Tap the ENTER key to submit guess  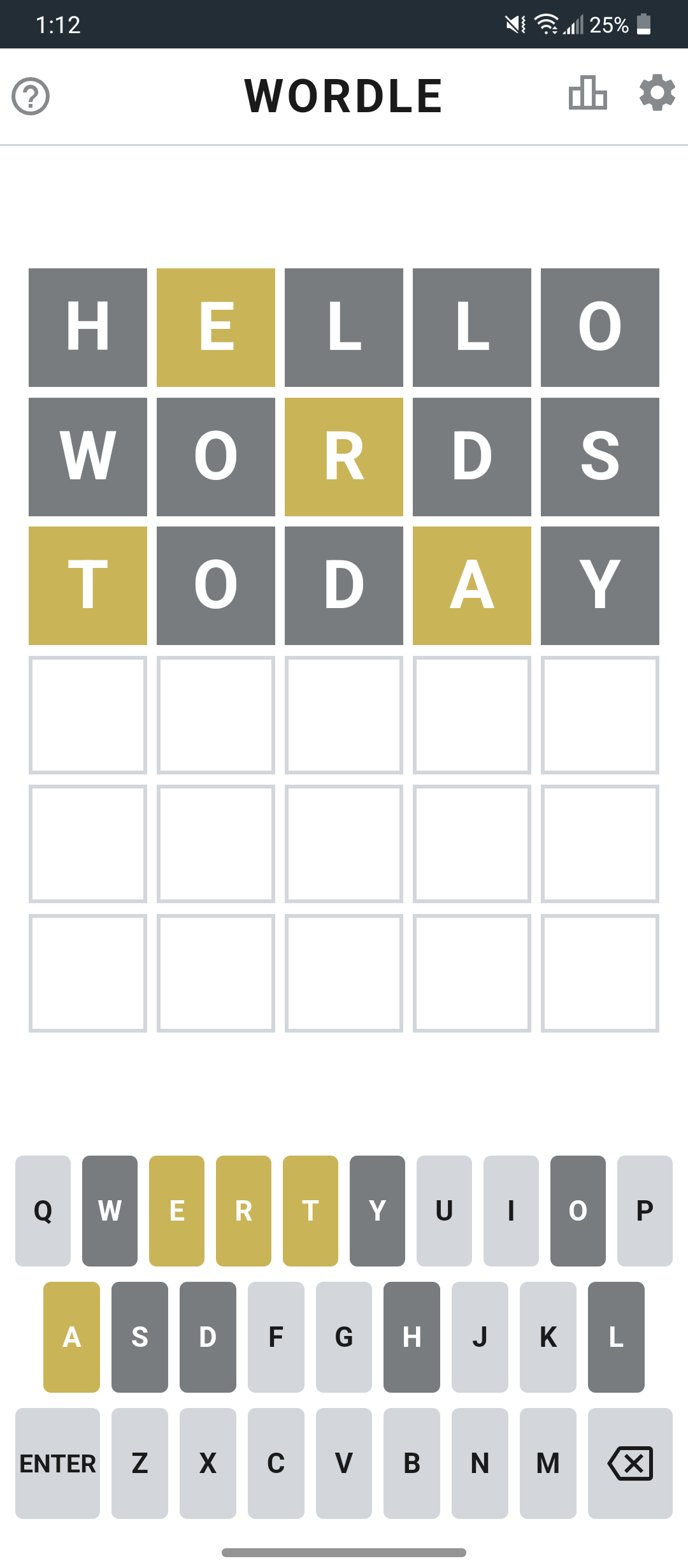(57, 1463)
